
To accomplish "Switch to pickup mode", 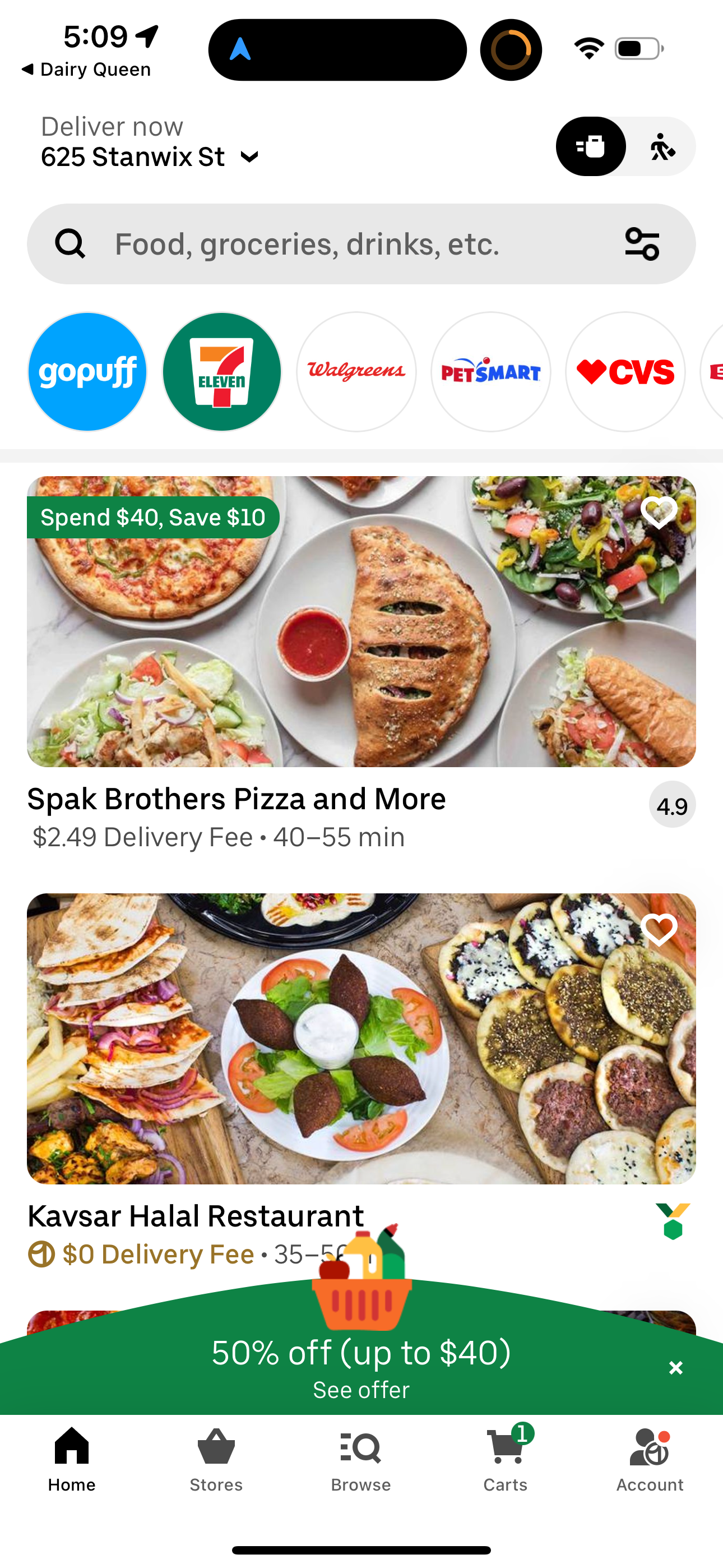I will click(662, 147).
